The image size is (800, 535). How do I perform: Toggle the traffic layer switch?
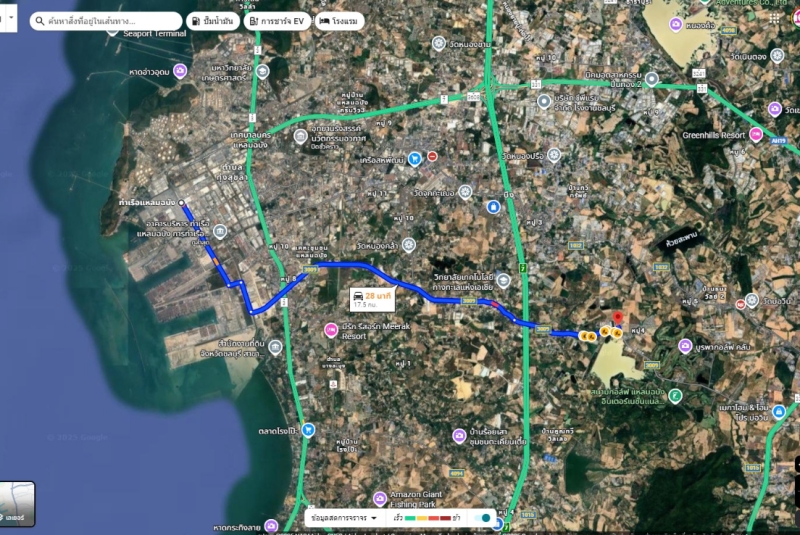tap(483, 518)
